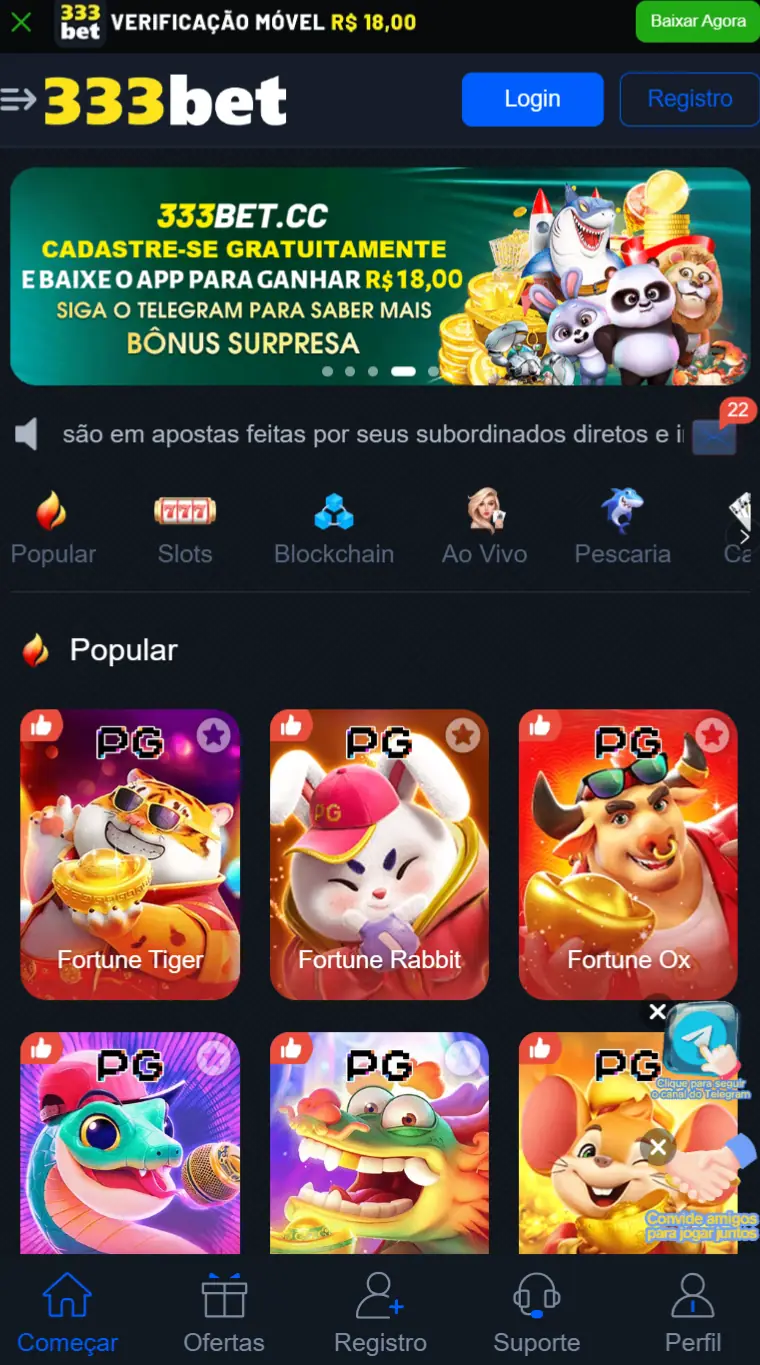This screenshot has height=1365, width=760.
Task: Open the messages envelope with 22 badge
Action: click(715, 436)
